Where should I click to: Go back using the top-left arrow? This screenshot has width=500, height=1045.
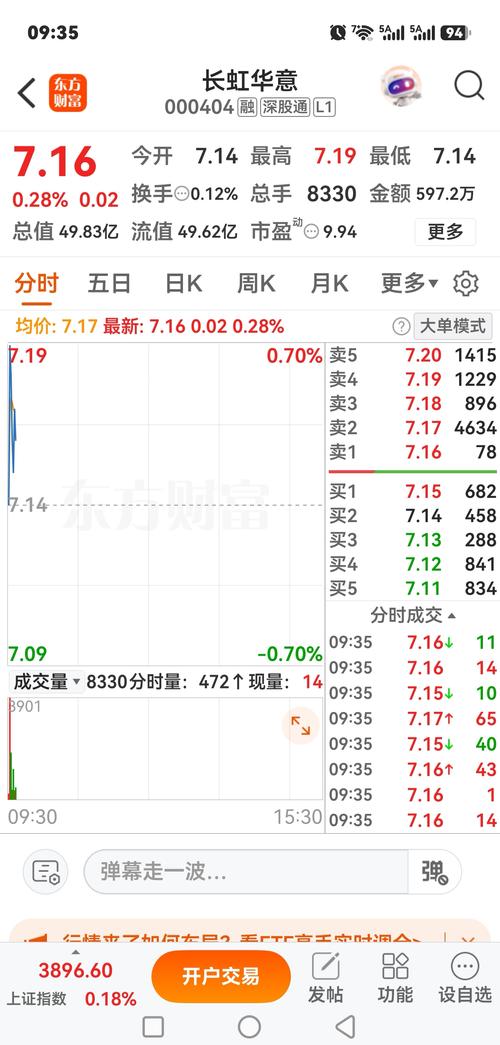(27, 93)
